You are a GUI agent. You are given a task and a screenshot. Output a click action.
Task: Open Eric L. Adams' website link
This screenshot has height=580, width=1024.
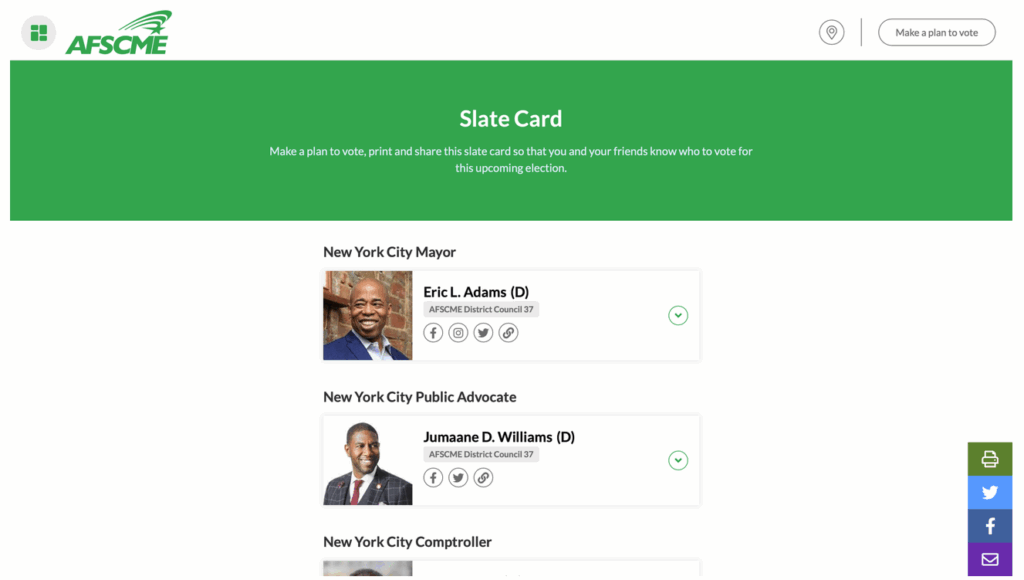coord(508,333)
